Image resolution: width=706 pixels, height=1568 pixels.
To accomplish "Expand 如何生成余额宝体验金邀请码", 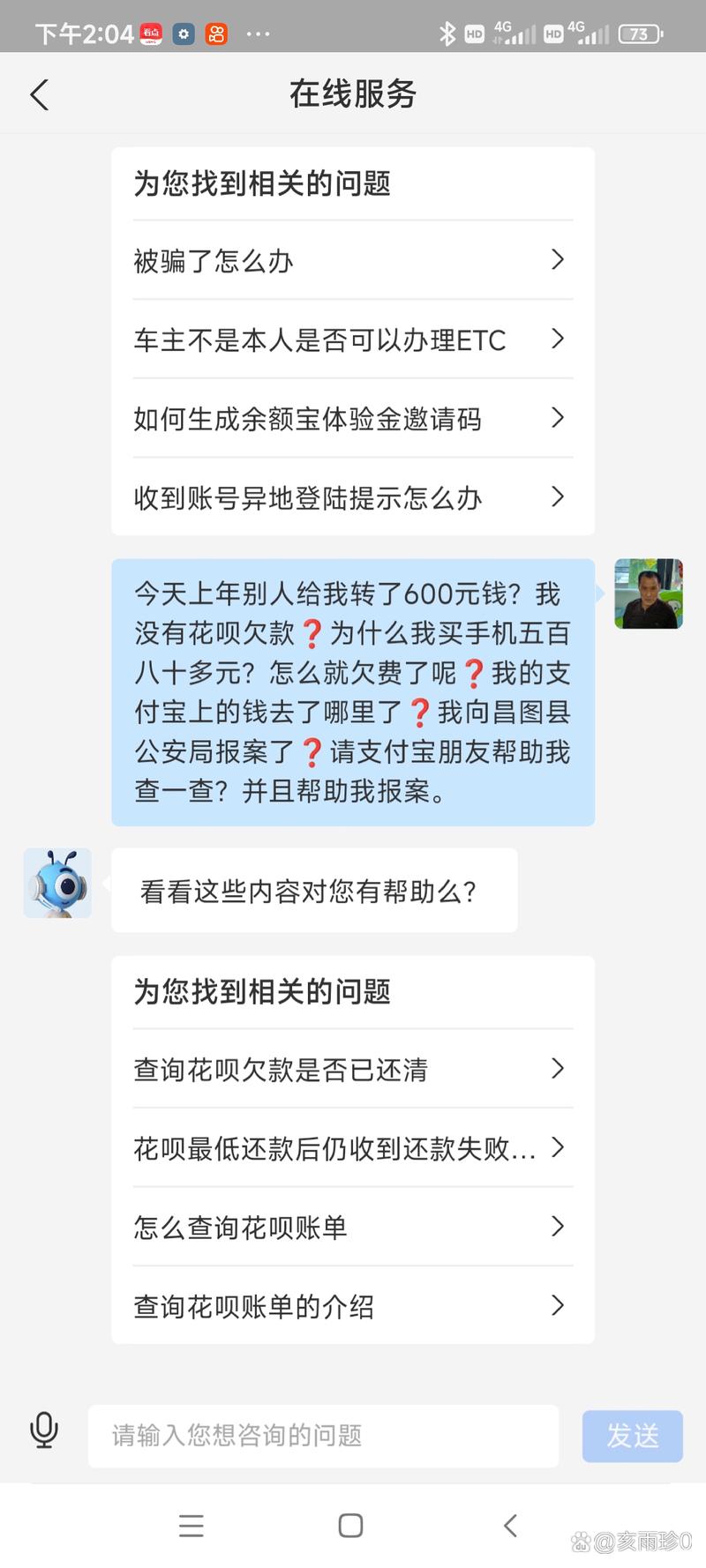I will point(352,419).
